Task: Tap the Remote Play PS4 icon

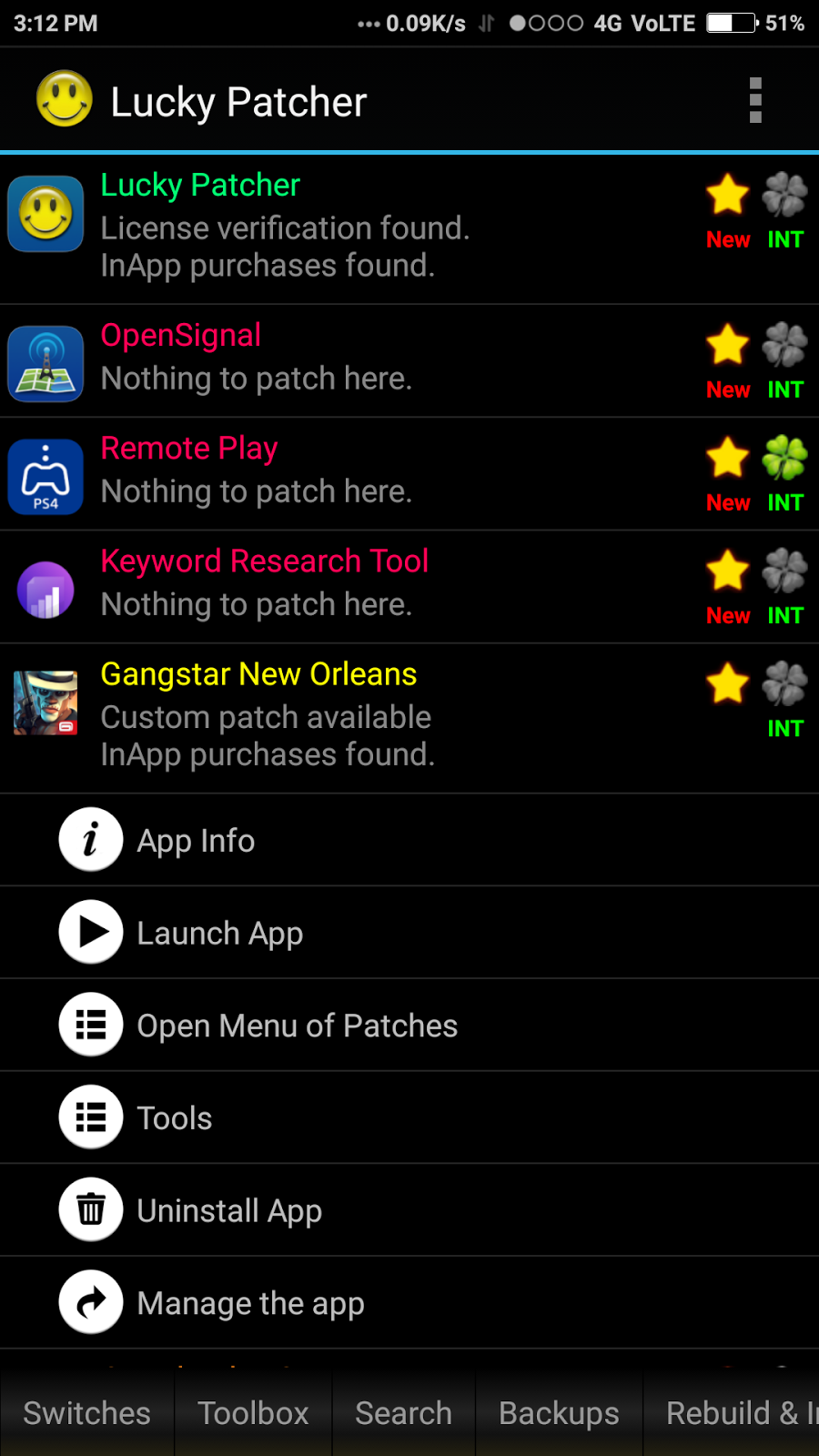Action: [45, 476]
